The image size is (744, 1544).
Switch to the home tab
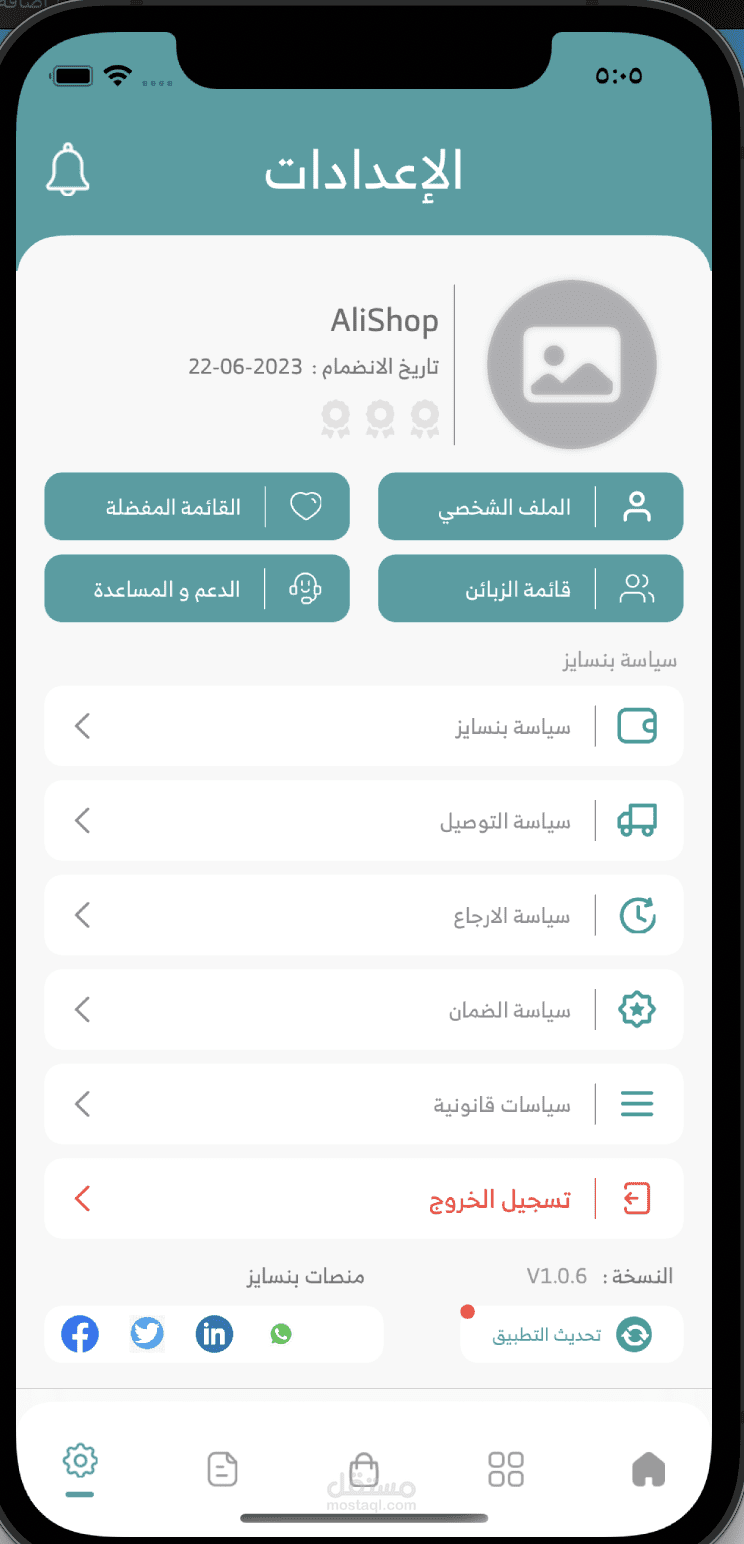pos(649,1469)
